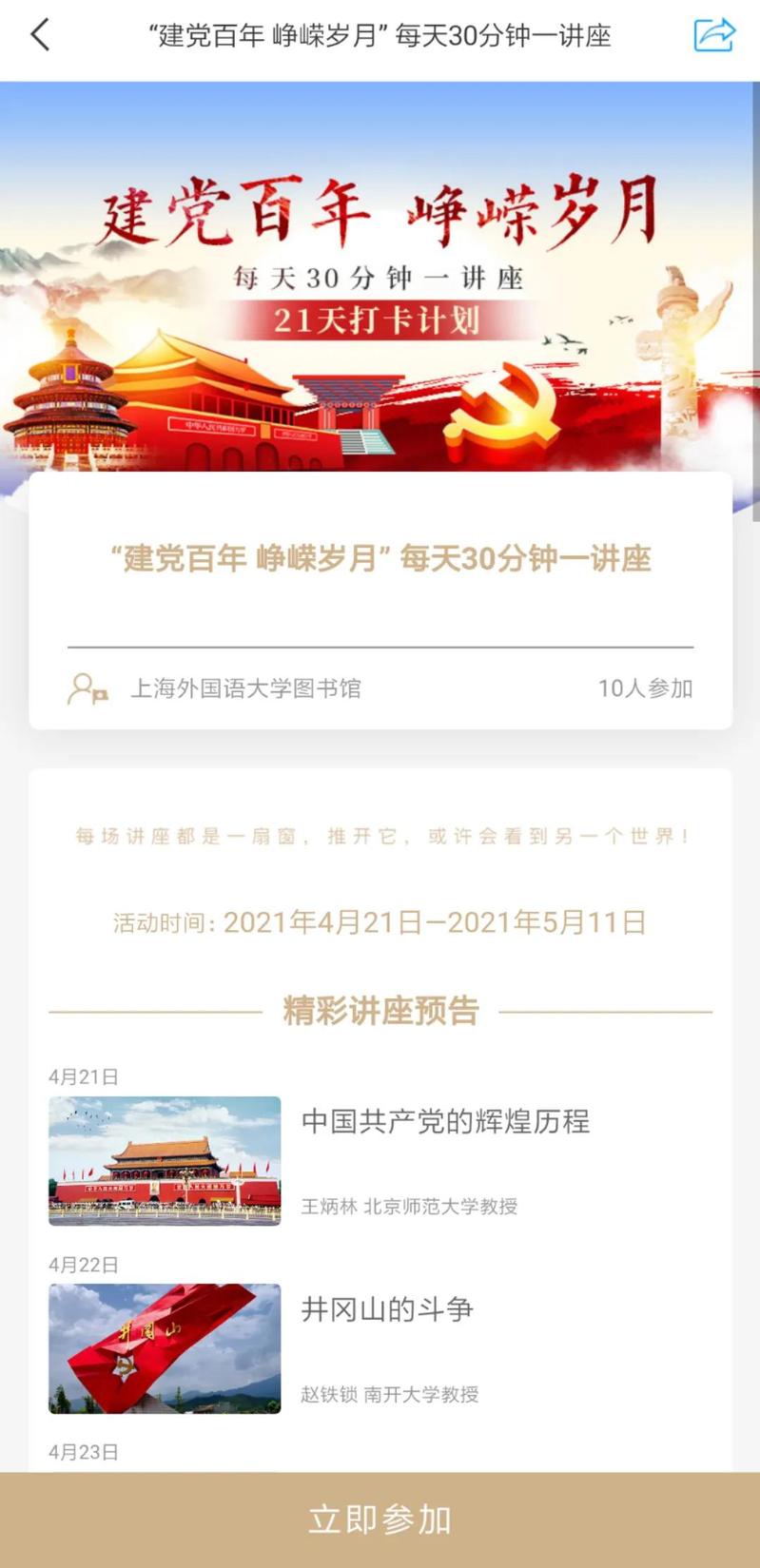The width and height of the screenshot is (760, 1568).
Task: Go back using the top-left arrow
Action: [40, 36]
